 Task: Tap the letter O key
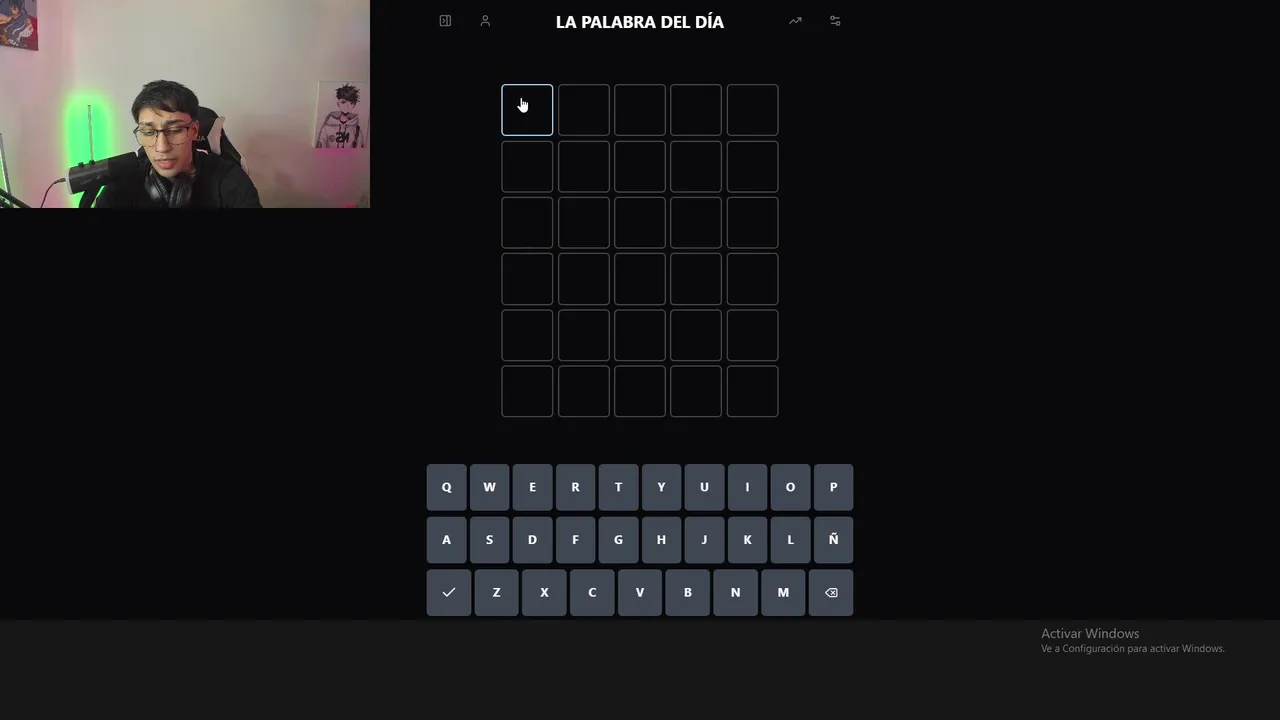[x=790, y=487]
